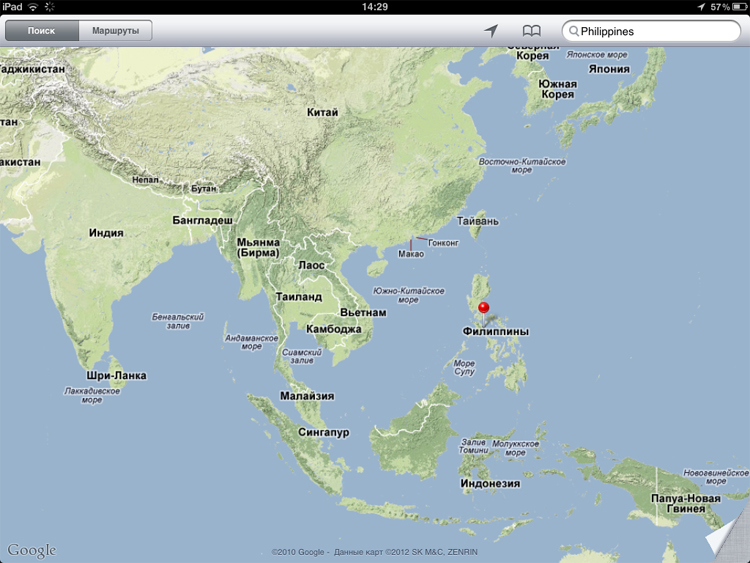
Task: Switch to the Поиск segment
Action: click(41, 31)
